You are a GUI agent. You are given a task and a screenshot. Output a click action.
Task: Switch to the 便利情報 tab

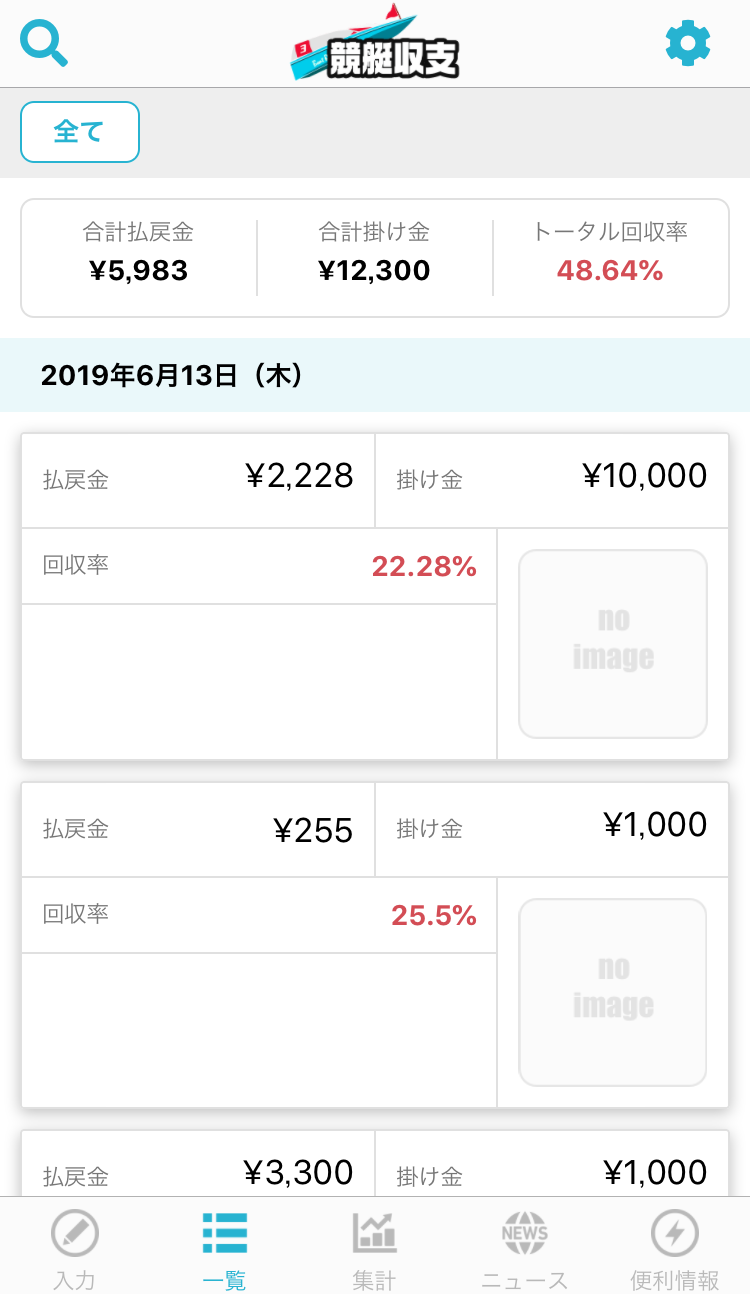pyautogui.click(x=675, y=1250)
